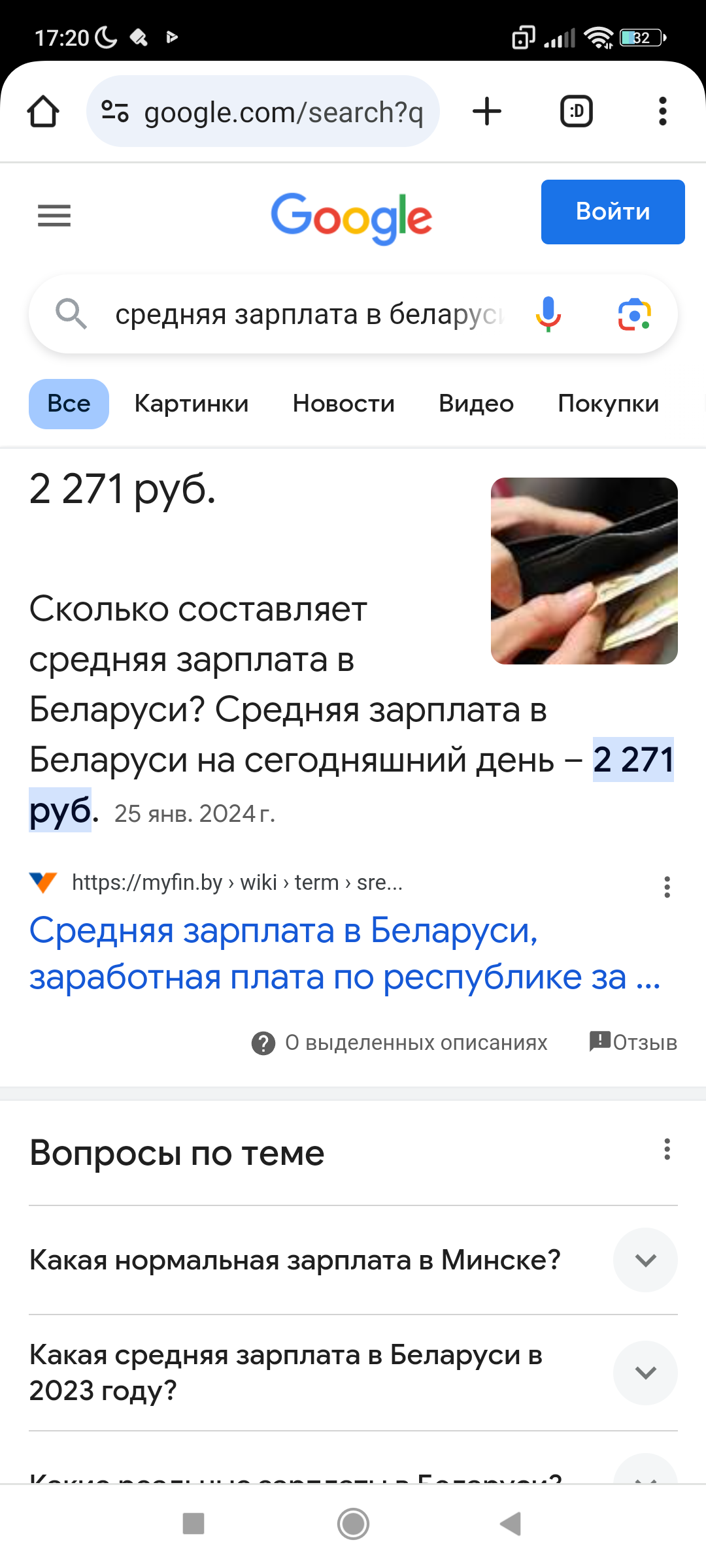Image resolution: width=706 pixels, height=1568 pixels.
Task: Switch to the Новости tab
Action: tap(344, 404)
